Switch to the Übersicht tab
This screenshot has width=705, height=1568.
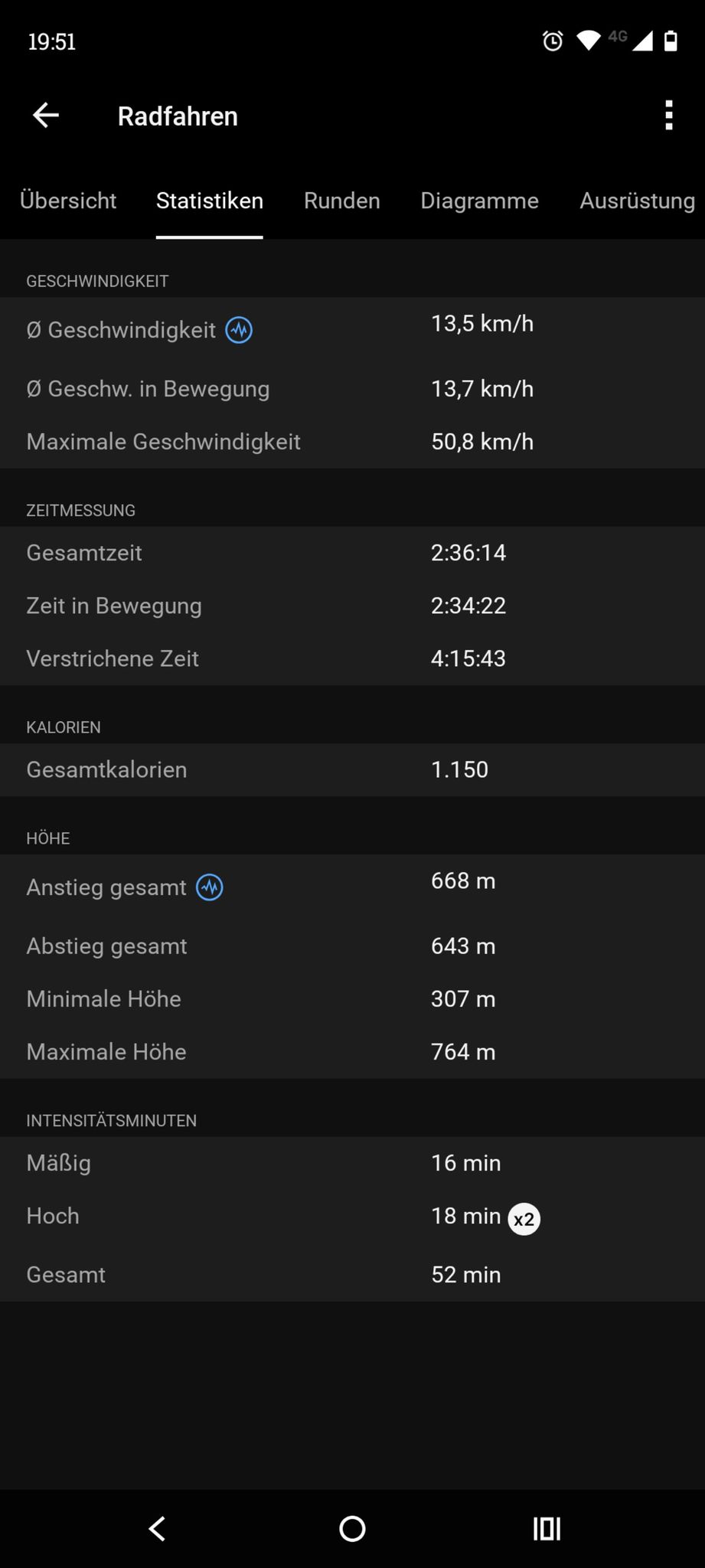coord(68,201)
